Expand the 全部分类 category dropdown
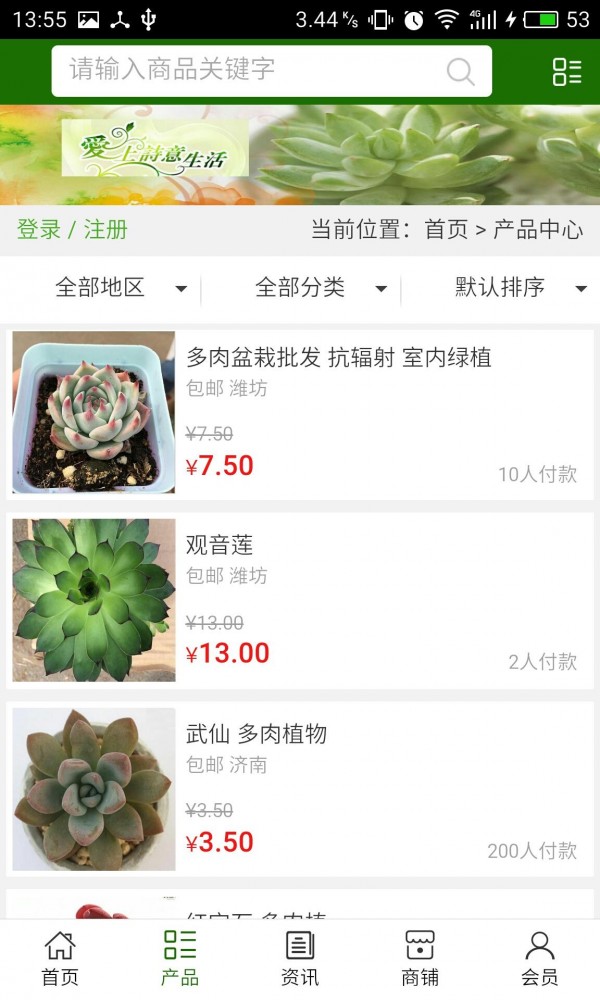The height and width of the screenshot is (1000, 600). tap(320, 288)
